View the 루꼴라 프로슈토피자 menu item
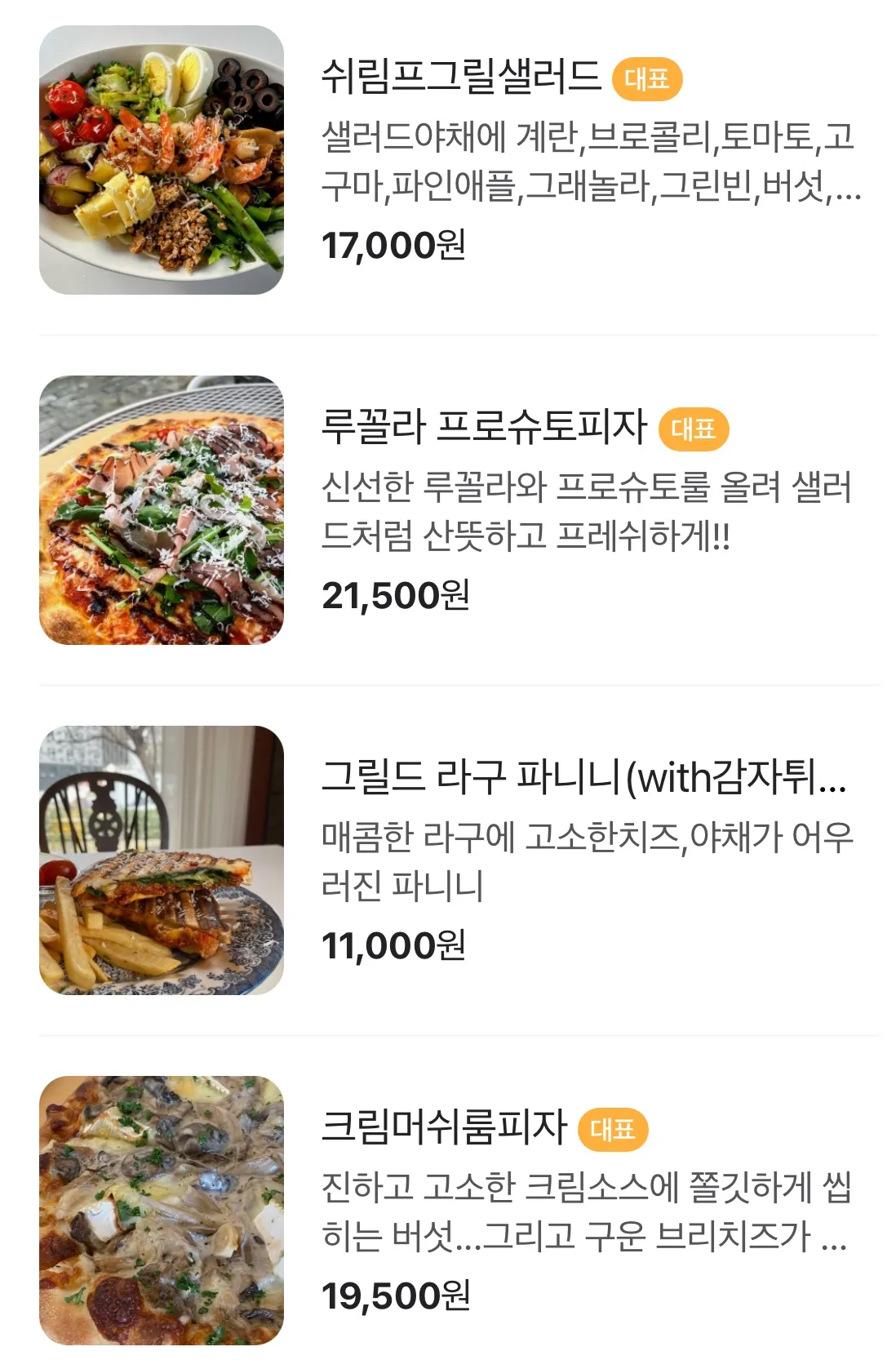This screenshot has width=896, height=1369. (x=484, y=427)
